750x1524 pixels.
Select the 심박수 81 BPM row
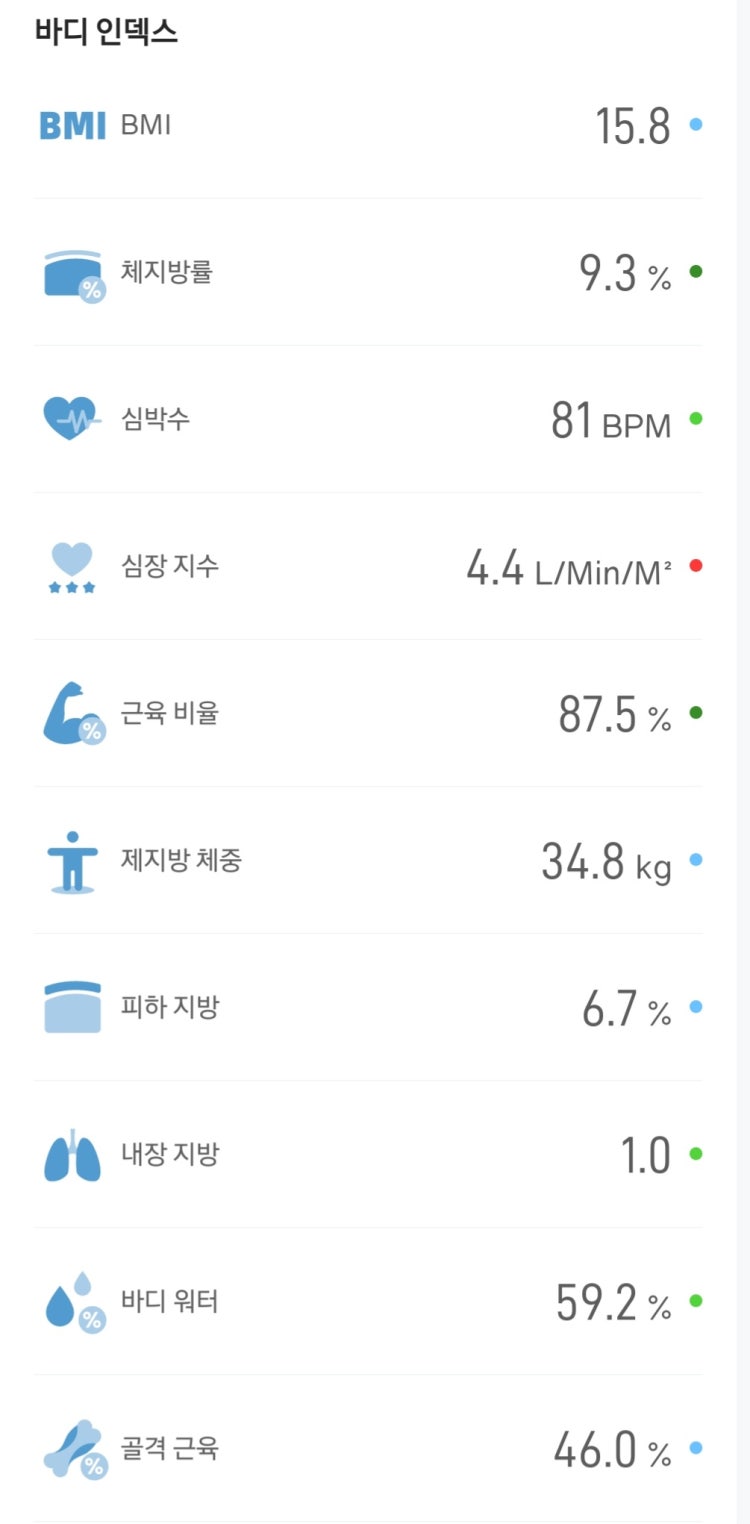(x=368, y=419)
